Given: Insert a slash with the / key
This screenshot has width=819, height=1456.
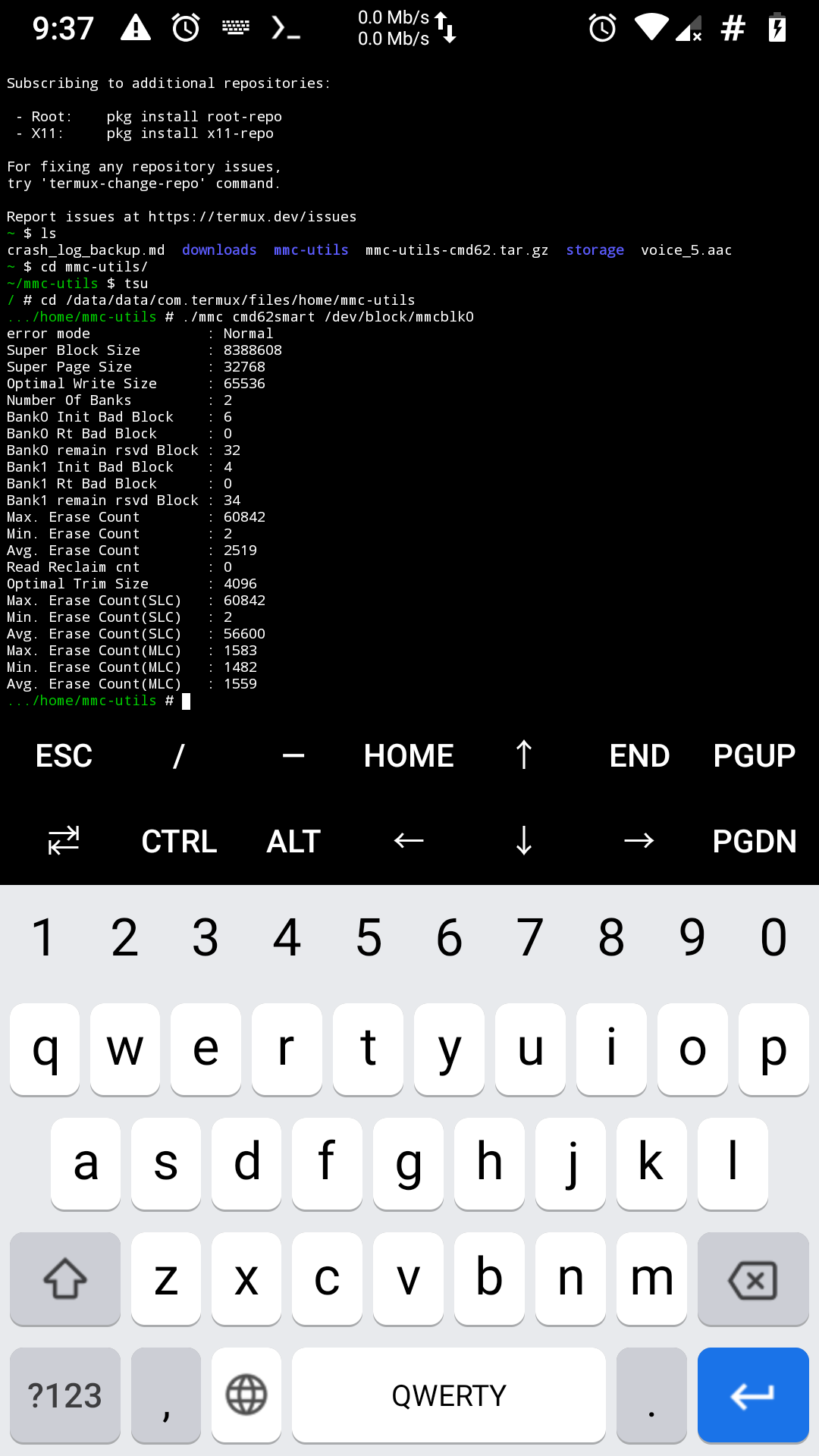Looking at the screenshot, I should point(179,755).
